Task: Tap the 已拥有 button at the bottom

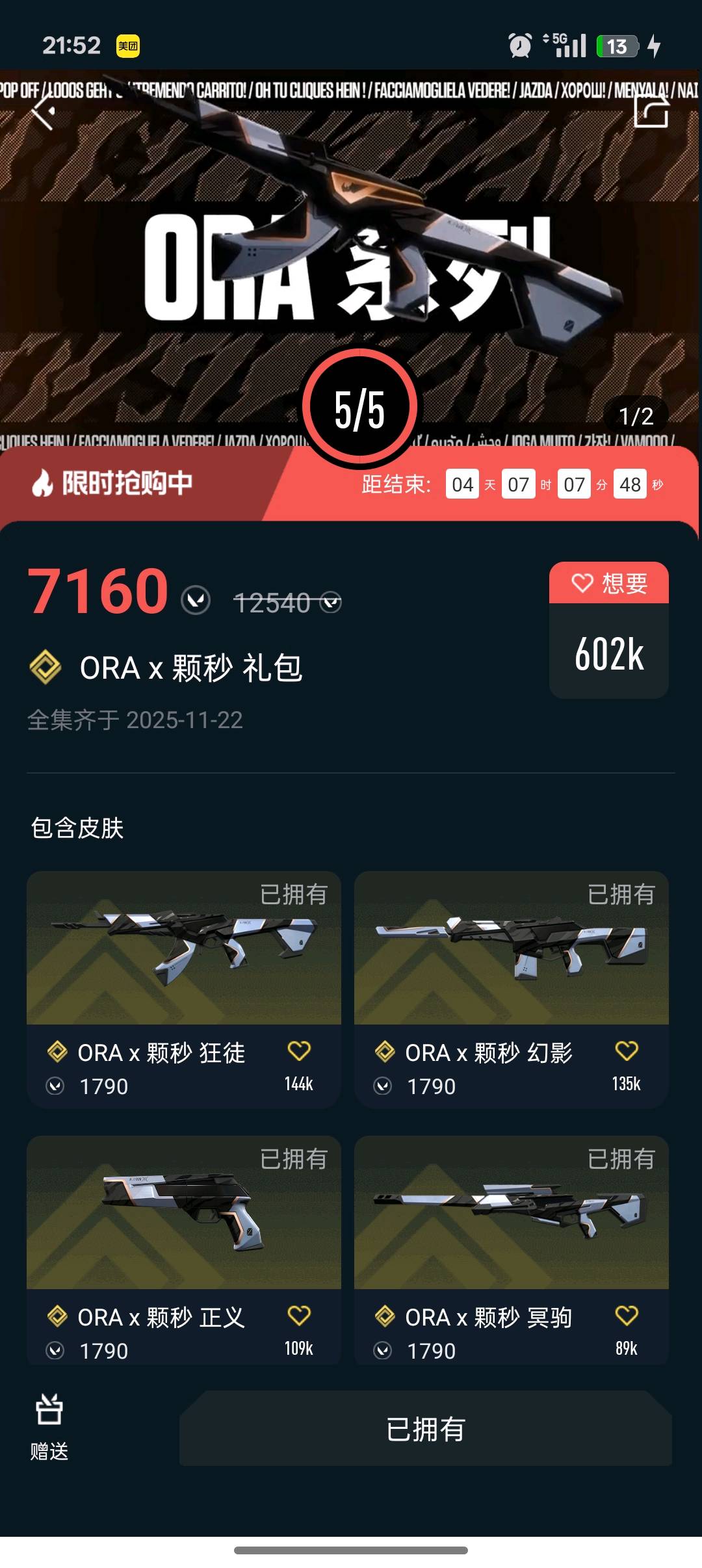Action: coord(426,1429)
